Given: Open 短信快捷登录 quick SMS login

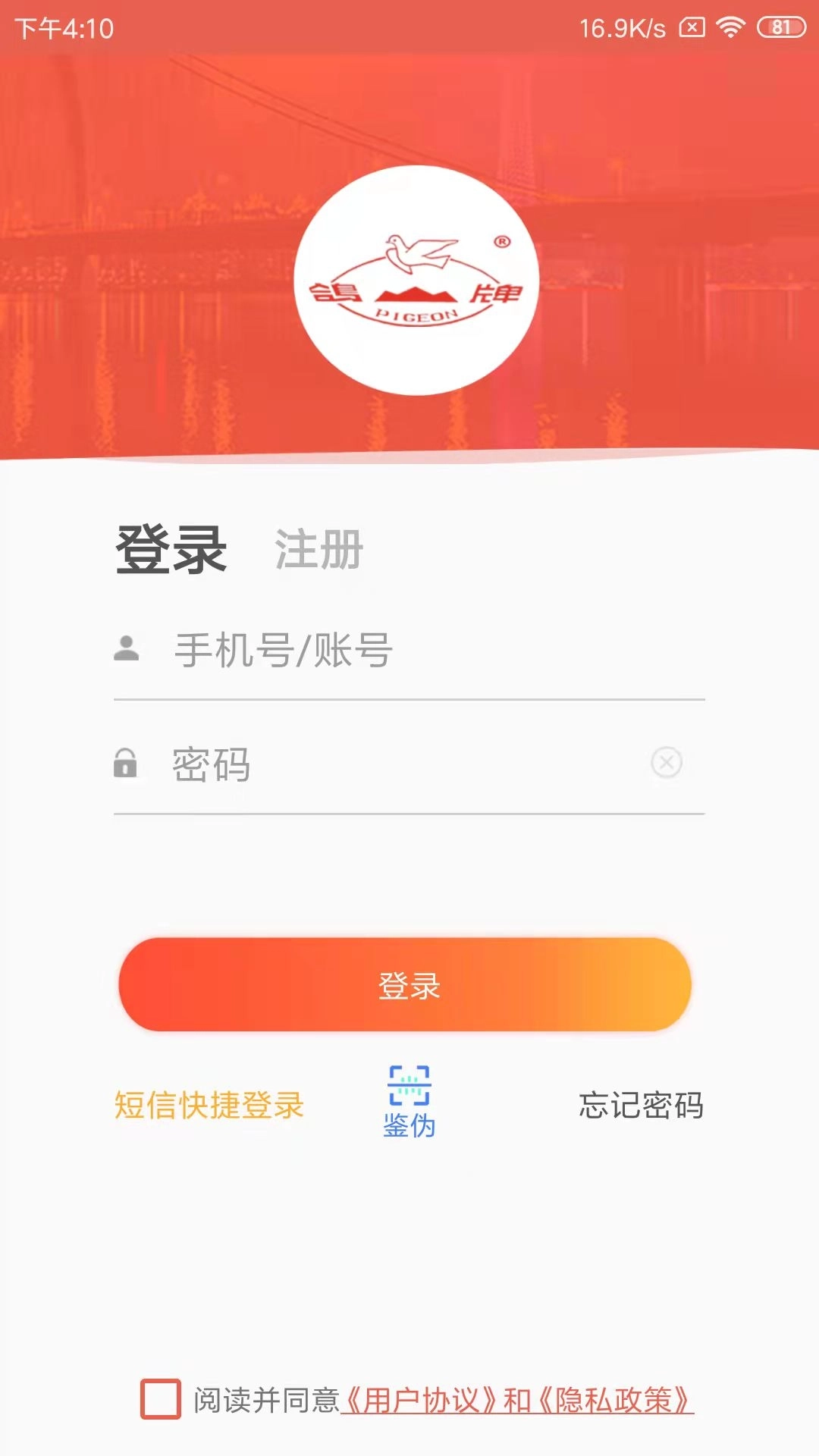Looking at the screenshot, I should (209, 1106).
